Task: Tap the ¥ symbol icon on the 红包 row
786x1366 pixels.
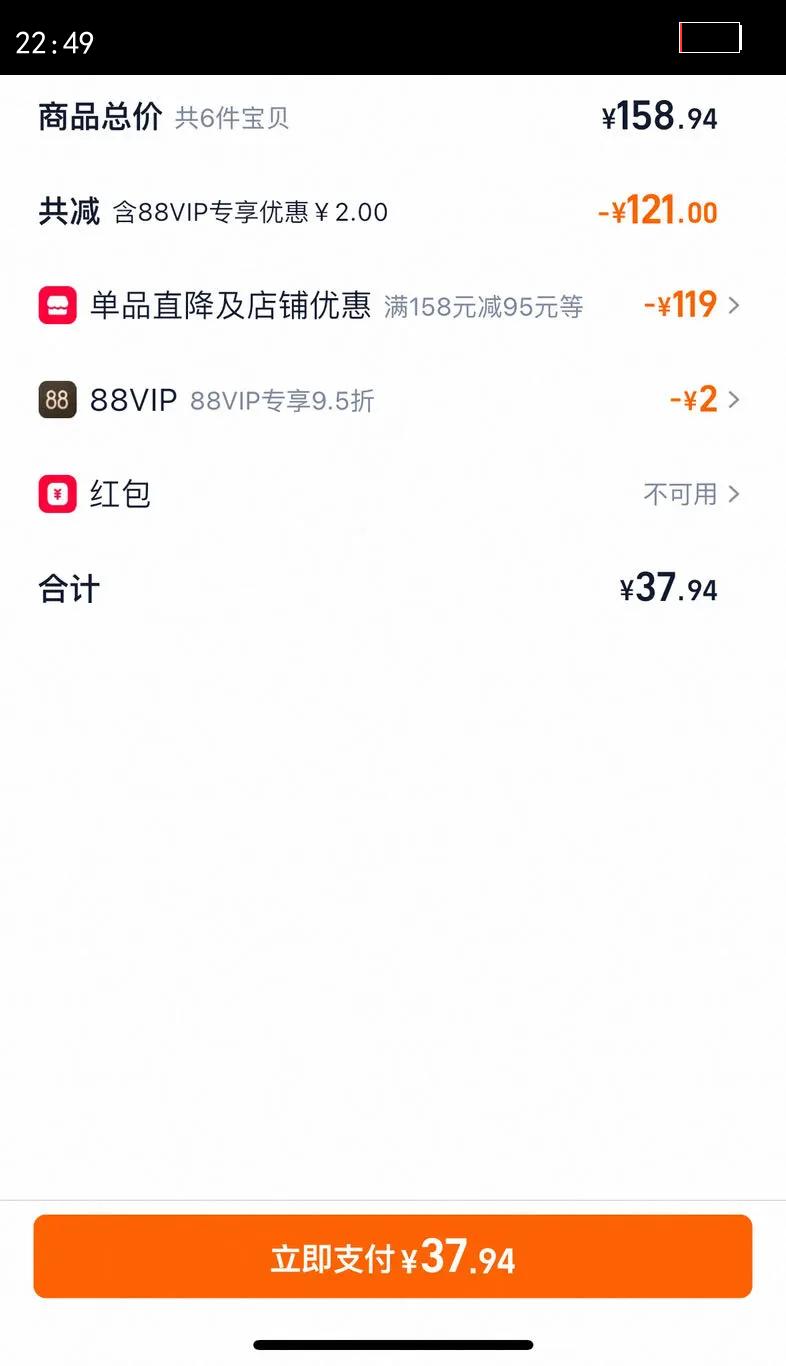Action: click(57, 493)
